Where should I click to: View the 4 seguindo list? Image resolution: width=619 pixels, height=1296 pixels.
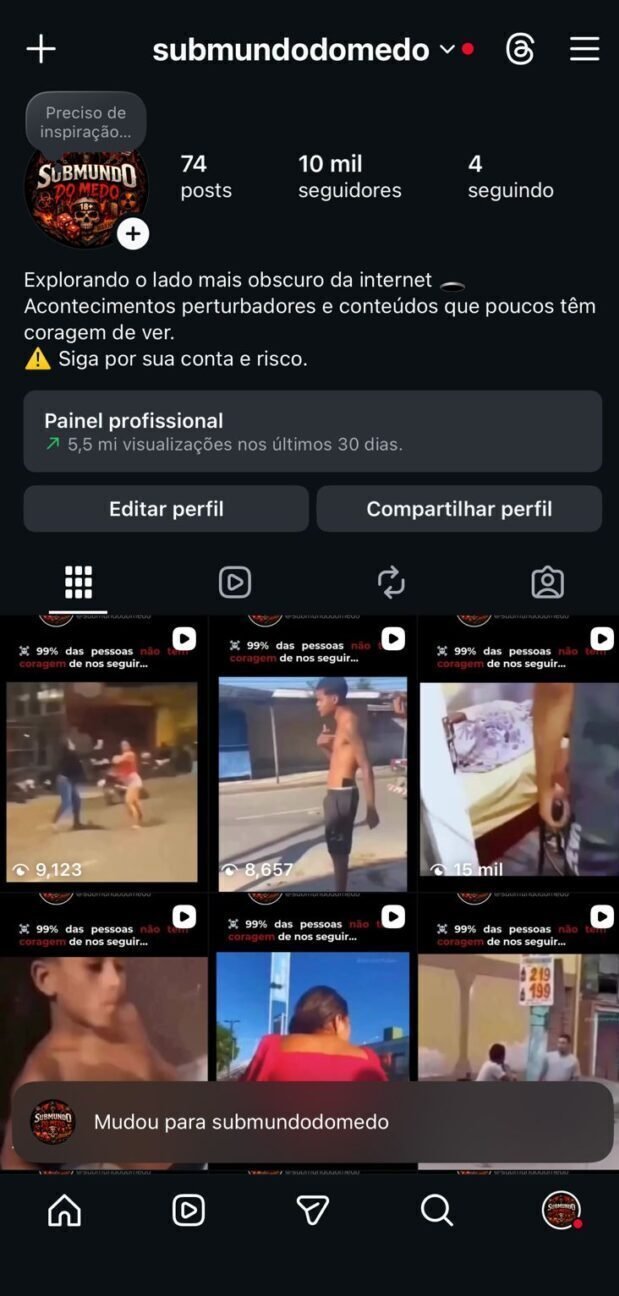point(510,176)
